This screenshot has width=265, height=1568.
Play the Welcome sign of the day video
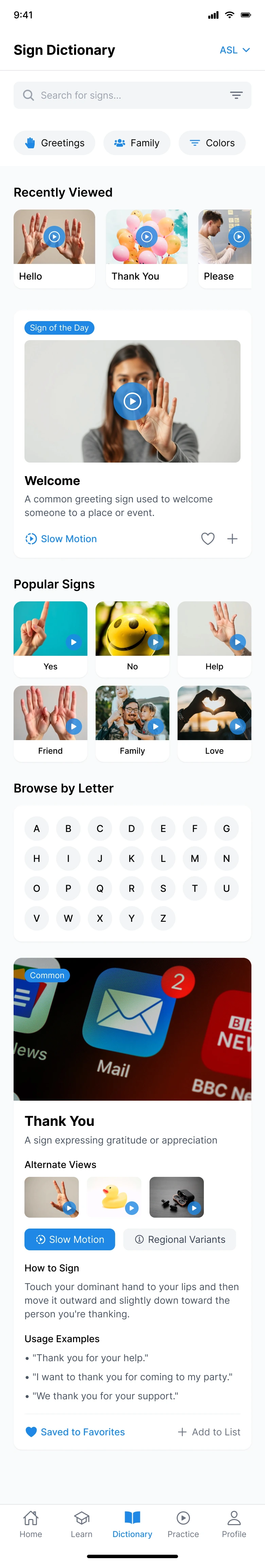pos(132,401)
